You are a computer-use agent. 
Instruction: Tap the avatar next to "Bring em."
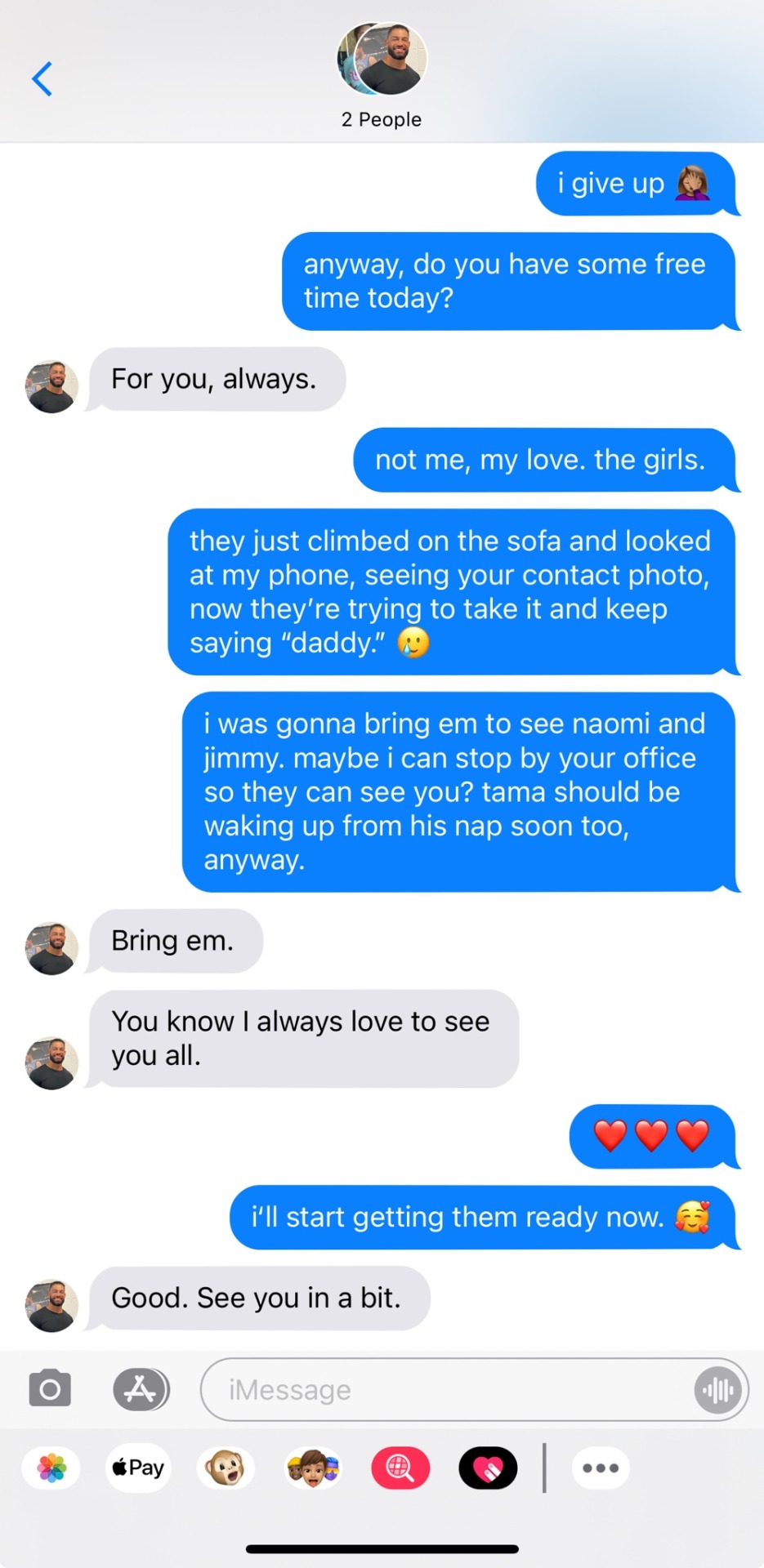[52, 948]
